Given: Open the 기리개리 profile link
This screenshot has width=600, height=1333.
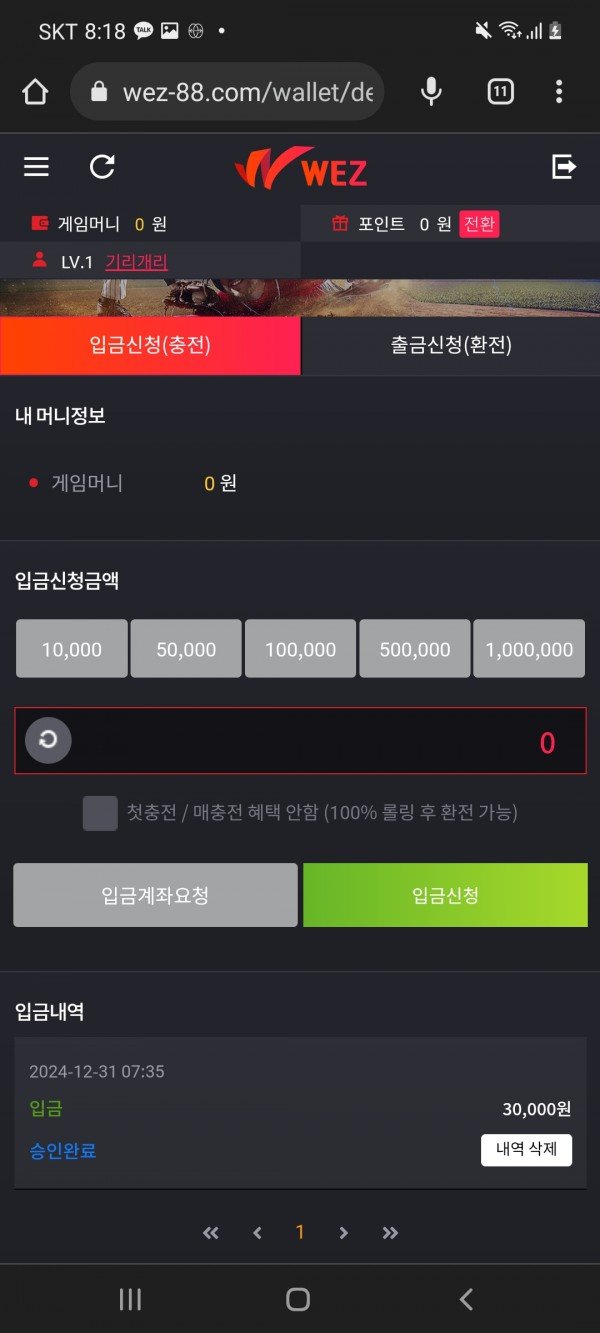Looking at the screenshot, I should click(x=136, y=262).
